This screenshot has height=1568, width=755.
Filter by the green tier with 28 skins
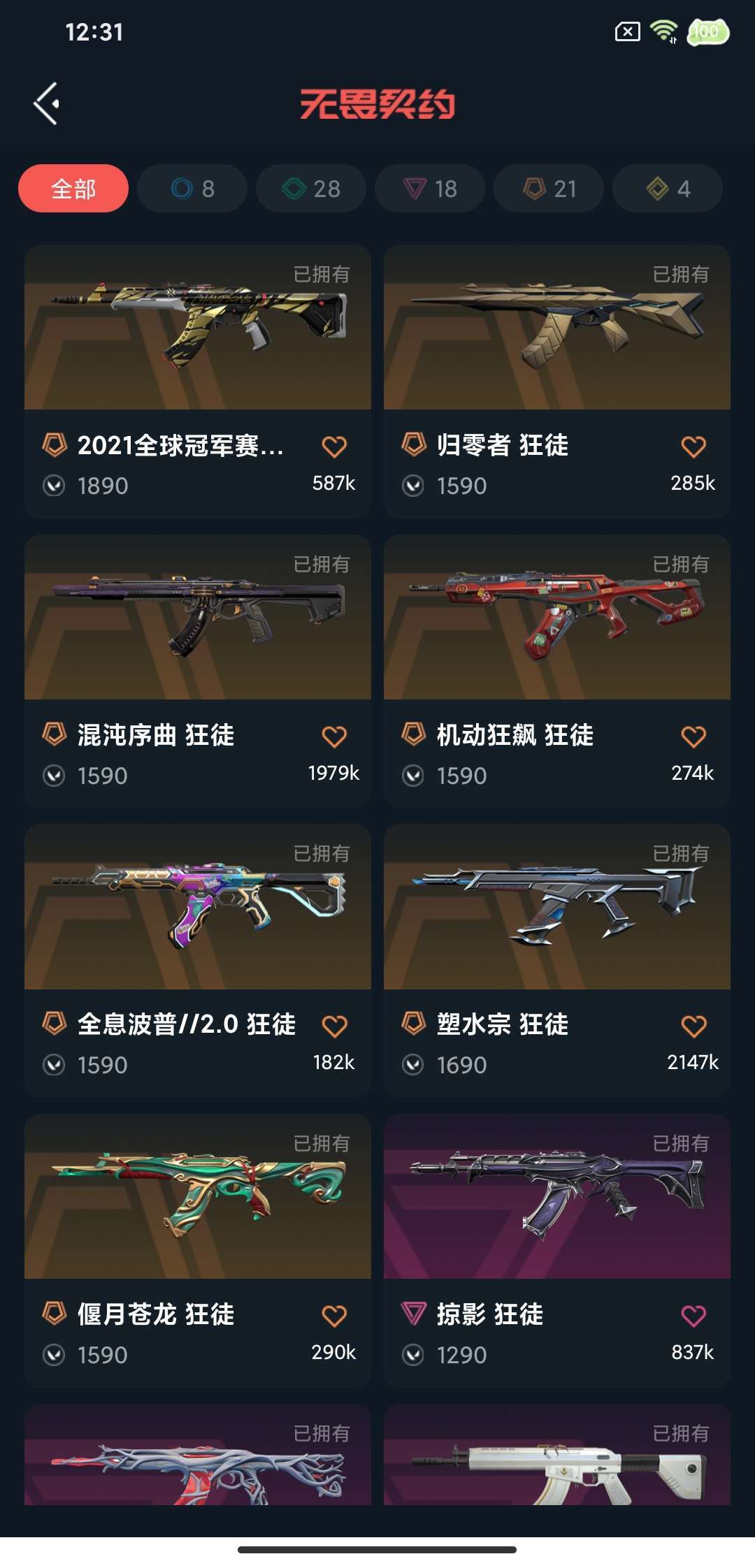[311, 189]
